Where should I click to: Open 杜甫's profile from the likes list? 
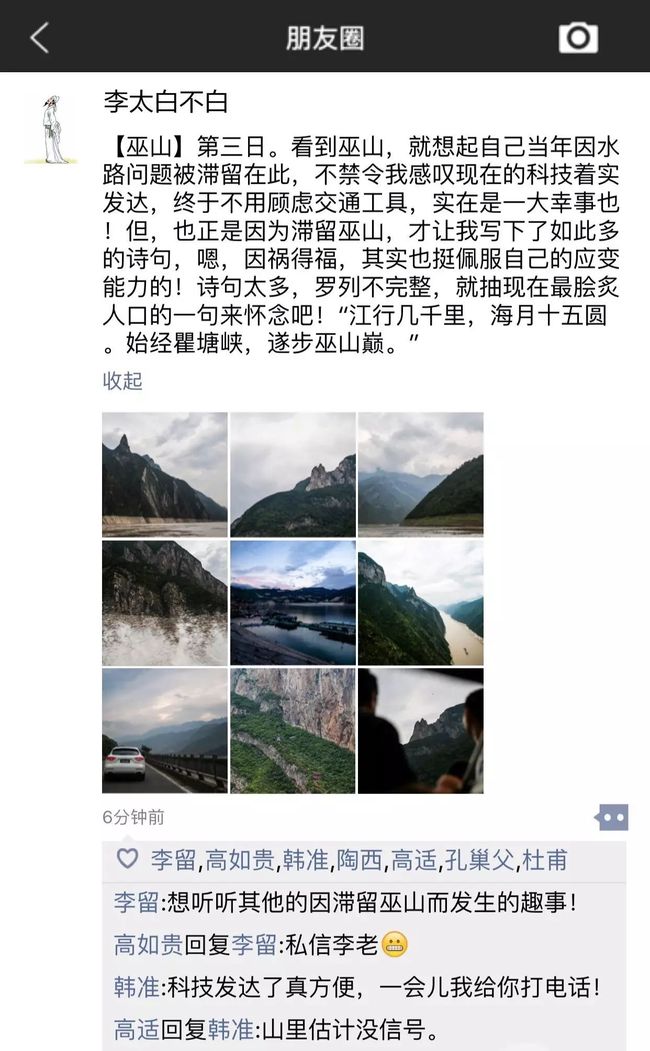point(545,860)
